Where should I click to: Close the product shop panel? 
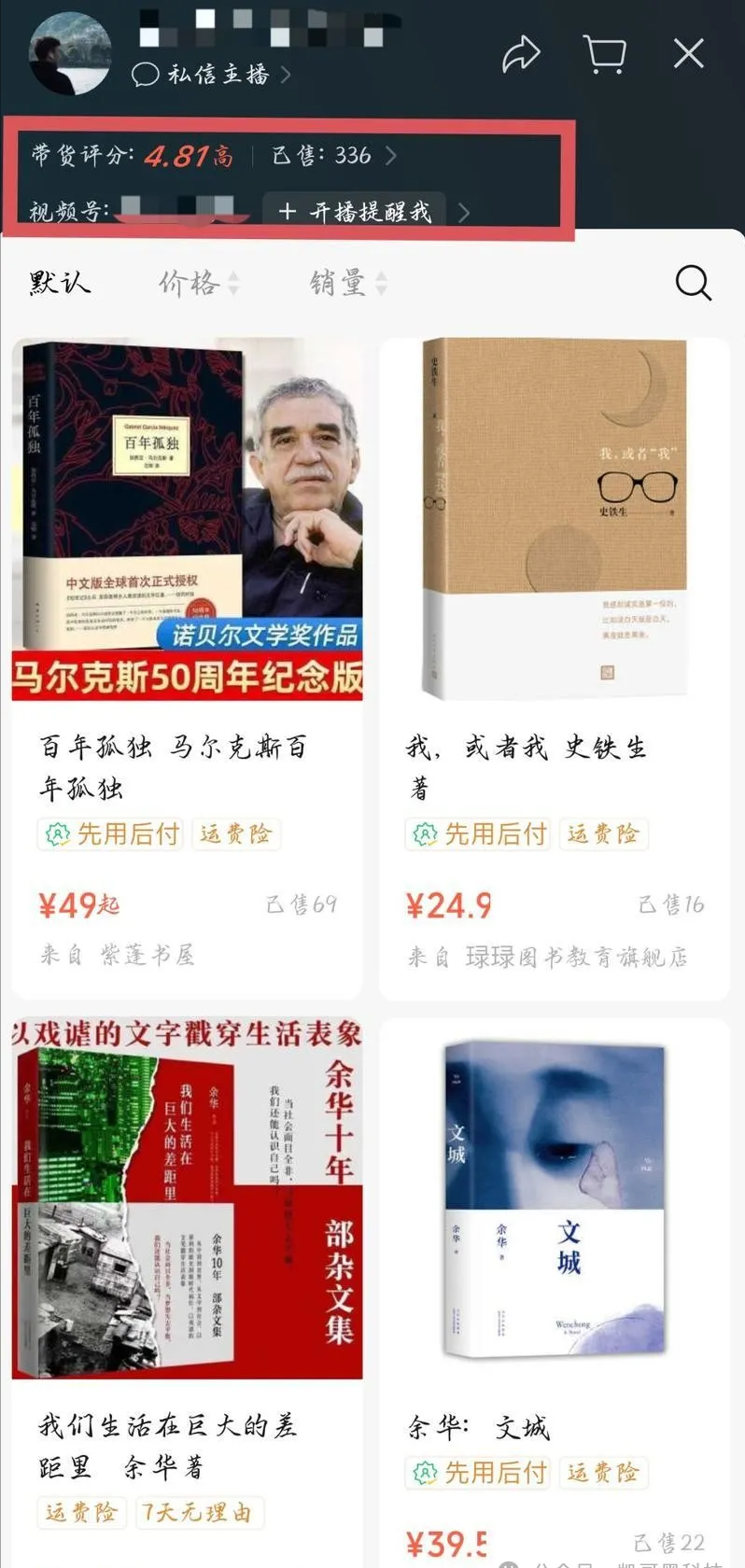click(x=689, y=54)
